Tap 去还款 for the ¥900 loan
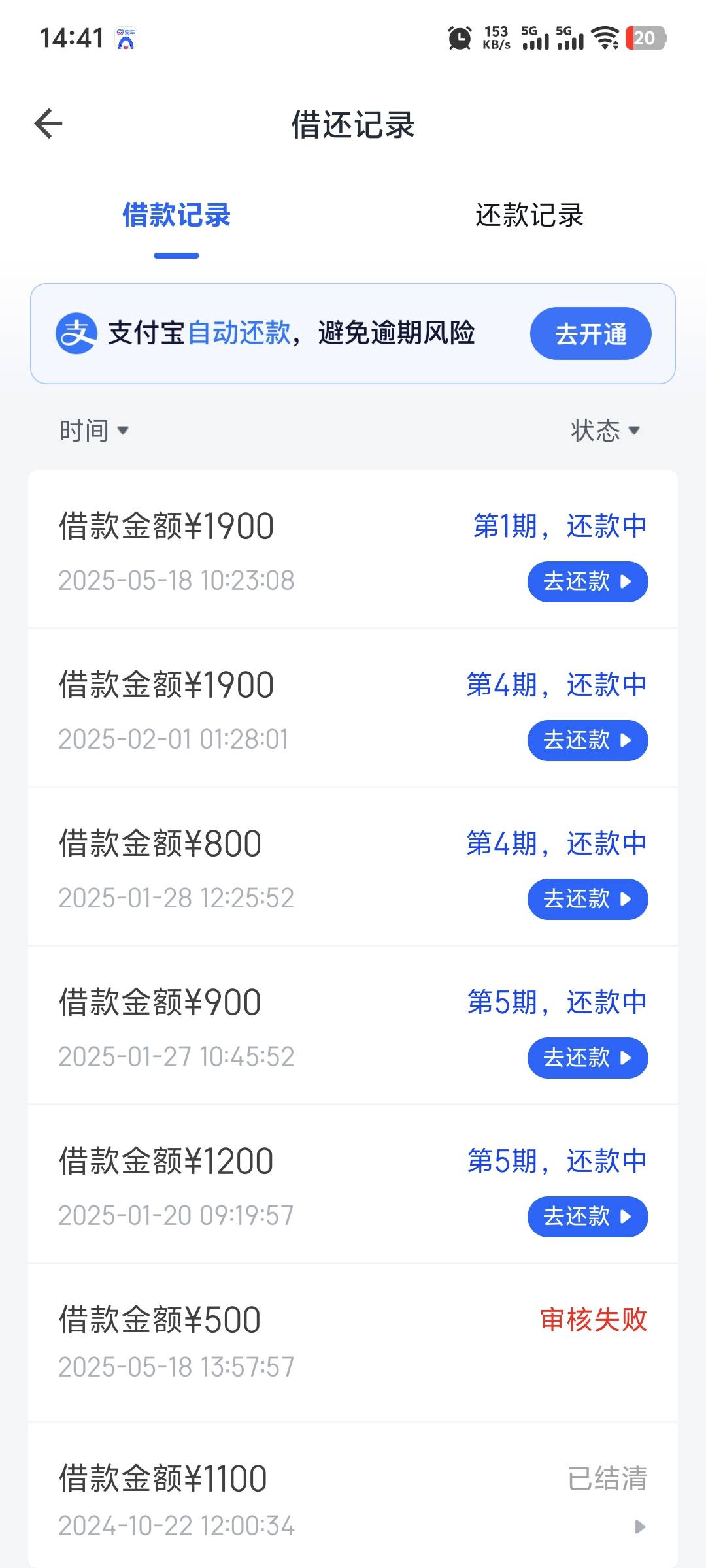 pyautogui.click(x=588, y=1058)
